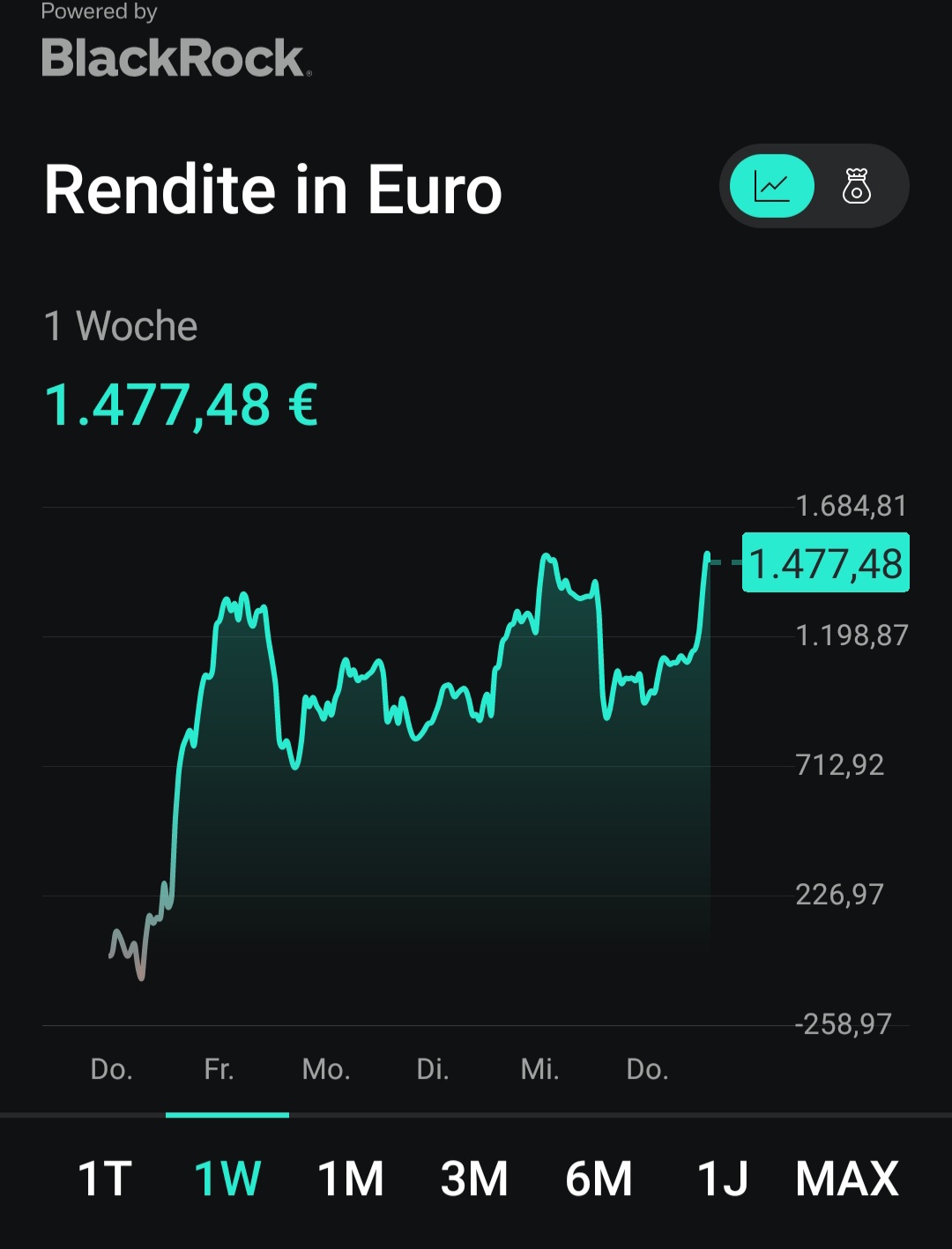Select the 1 Woche period label

(121, 326)
